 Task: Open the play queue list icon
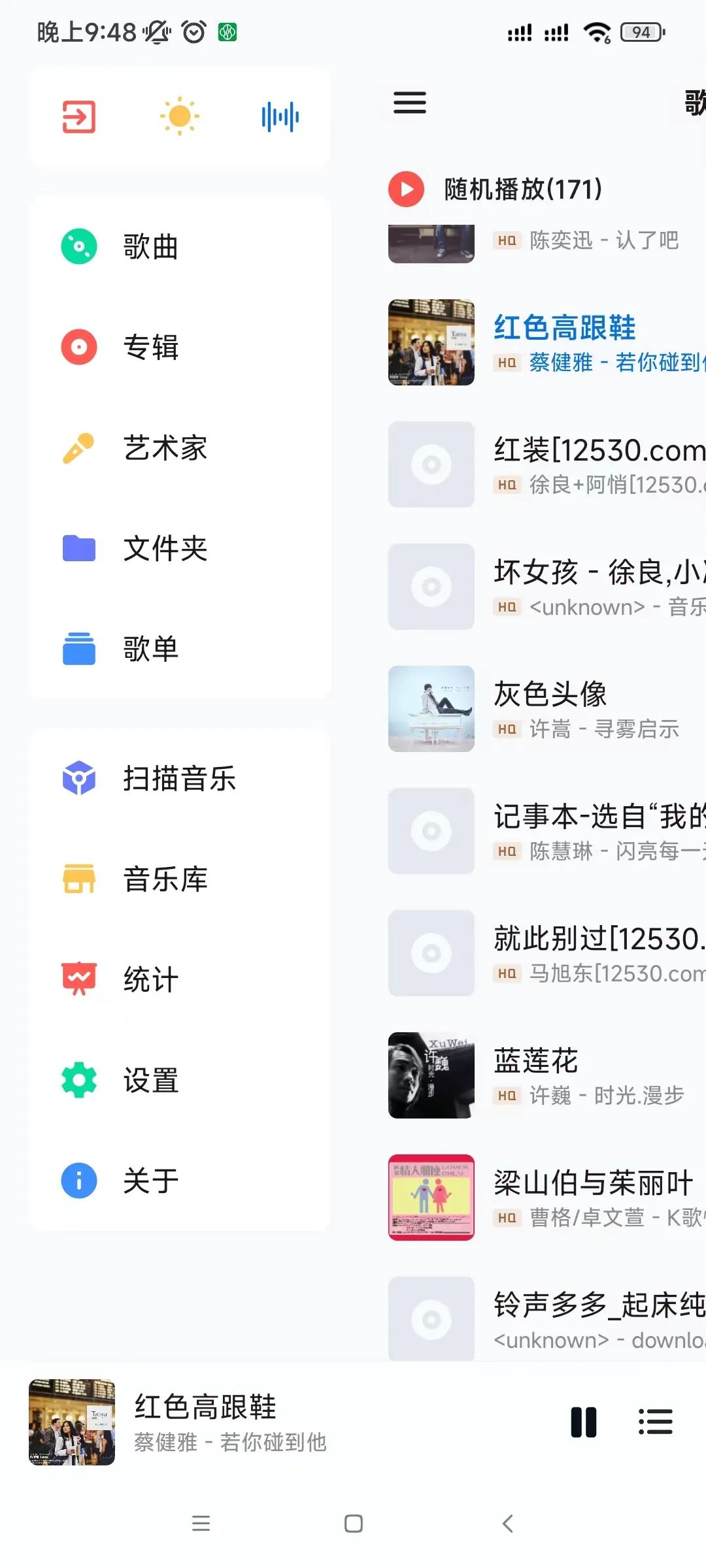pyautogui.click(x=655, y=1422)
